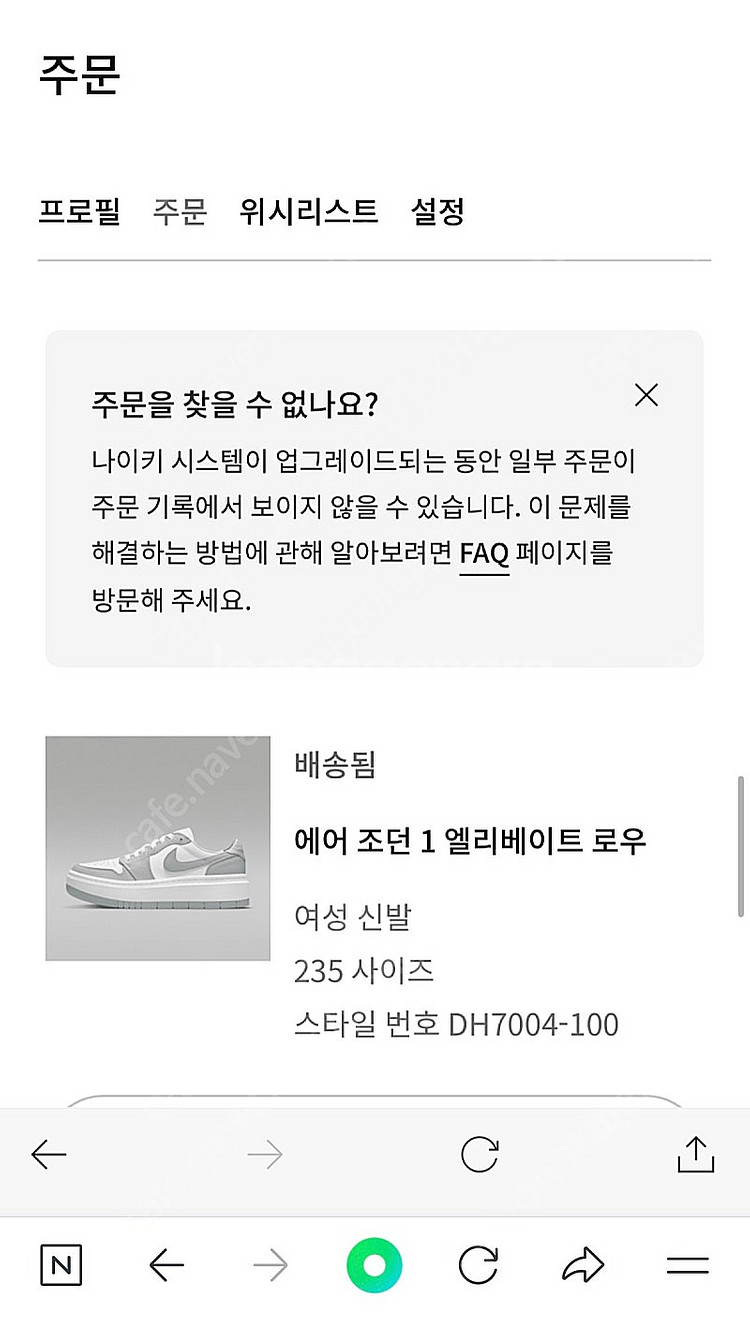Viewport: 750px width, 1344px height.
Task: Open the hamburger menu in bottom bar
Action: (687, 1266)
